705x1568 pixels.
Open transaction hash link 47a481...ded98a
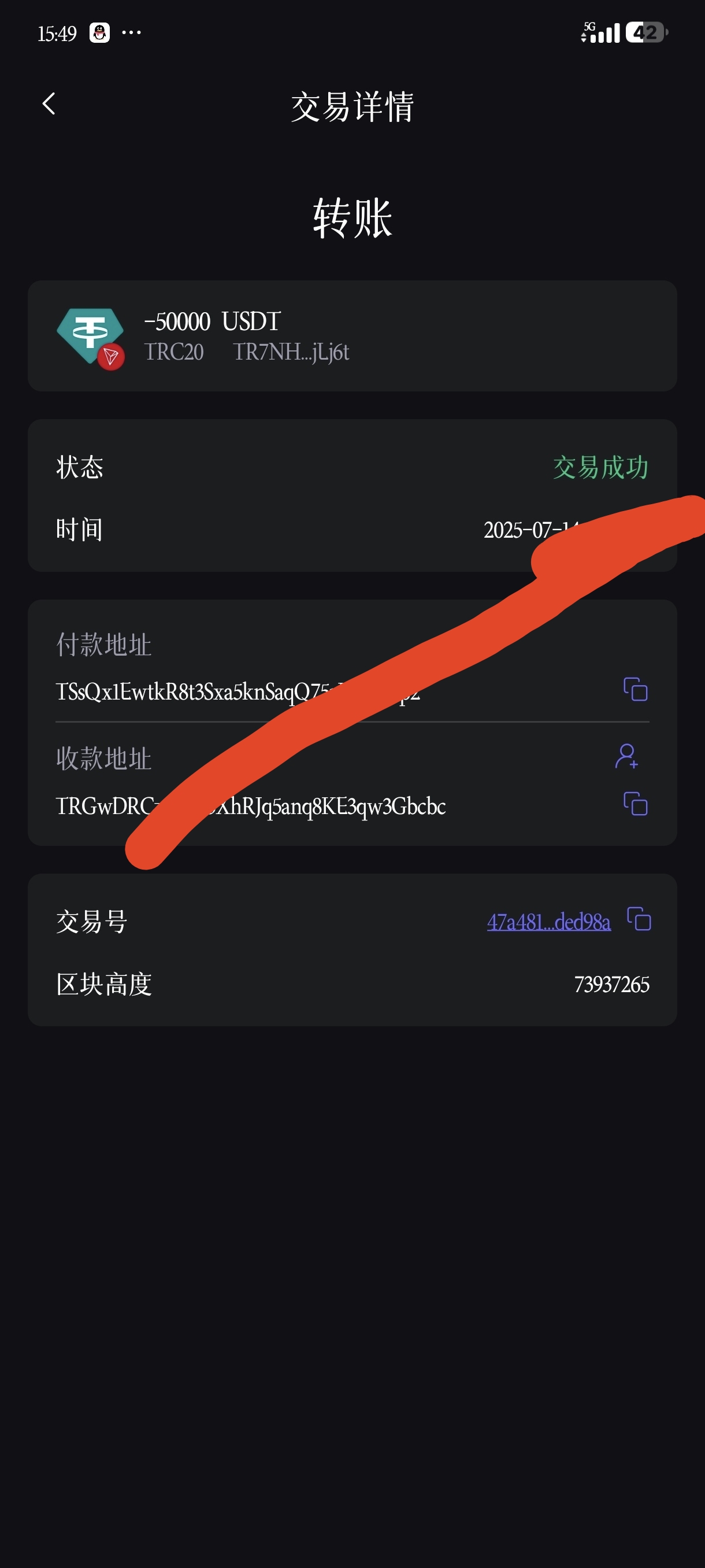point(548,922)
